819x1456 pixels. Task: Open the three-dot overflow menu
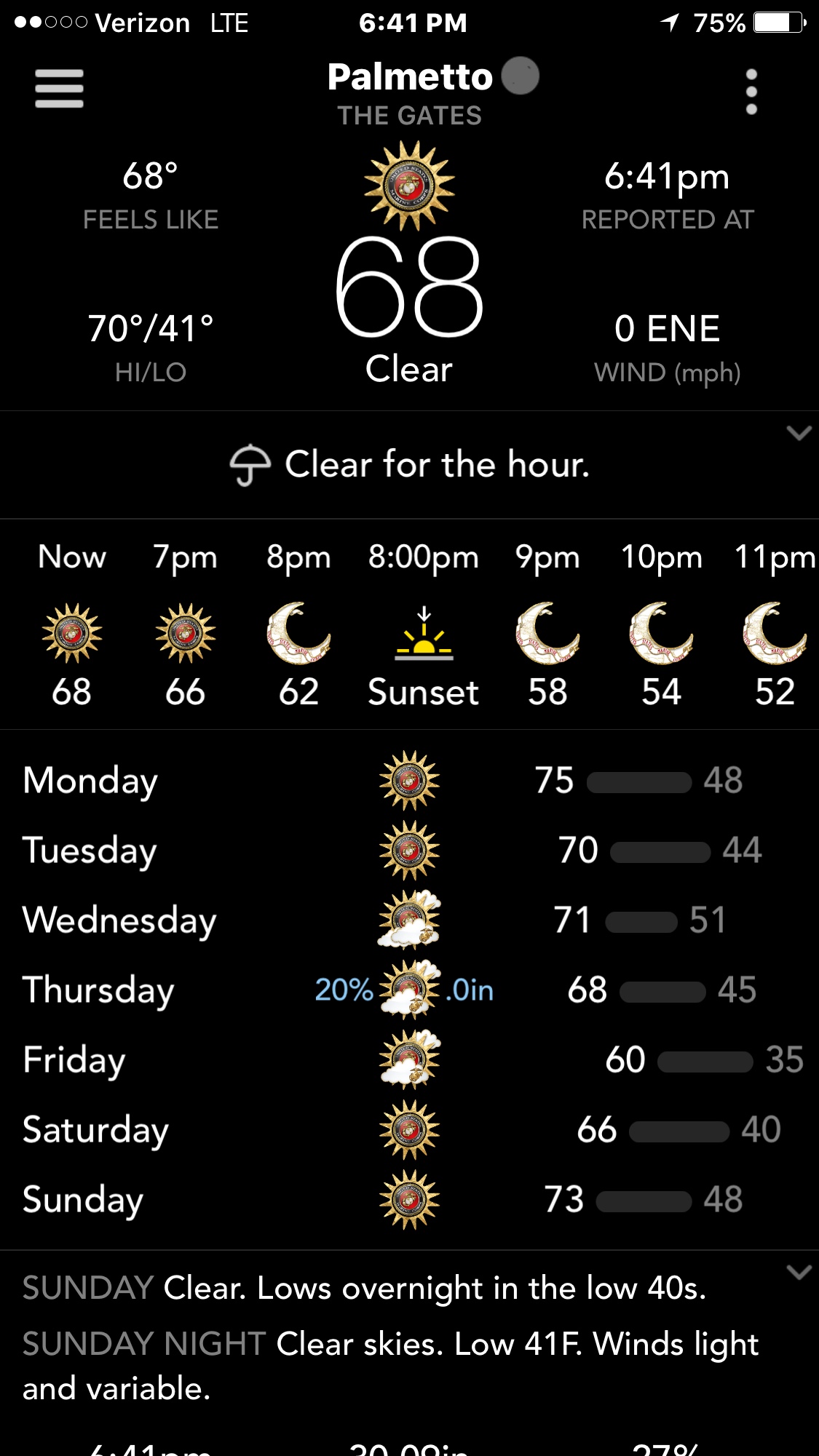coord(751,92)
